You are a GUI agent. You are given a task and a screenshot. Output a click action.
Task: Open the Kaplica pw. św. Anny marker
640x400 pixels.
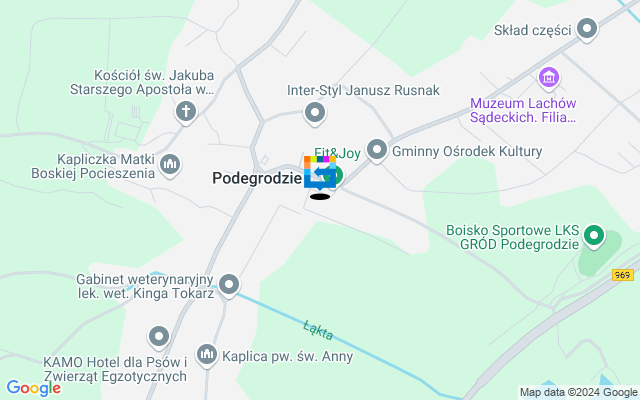point(207,353)
